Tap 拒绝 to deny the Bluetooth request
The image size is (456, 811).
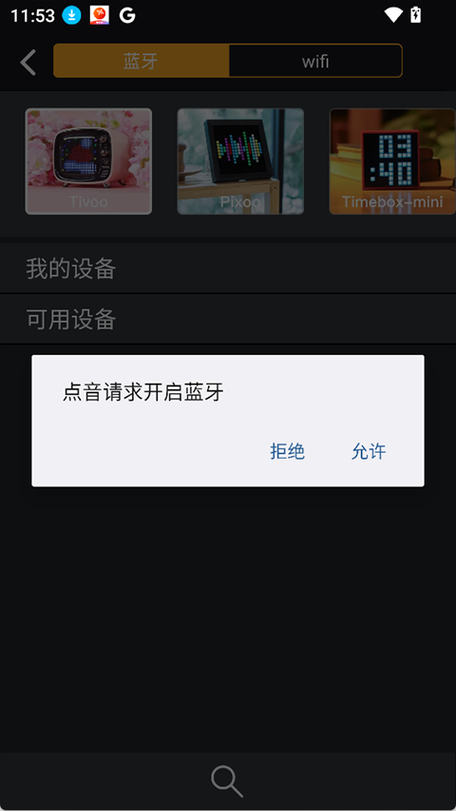click(x=287, y=452)
